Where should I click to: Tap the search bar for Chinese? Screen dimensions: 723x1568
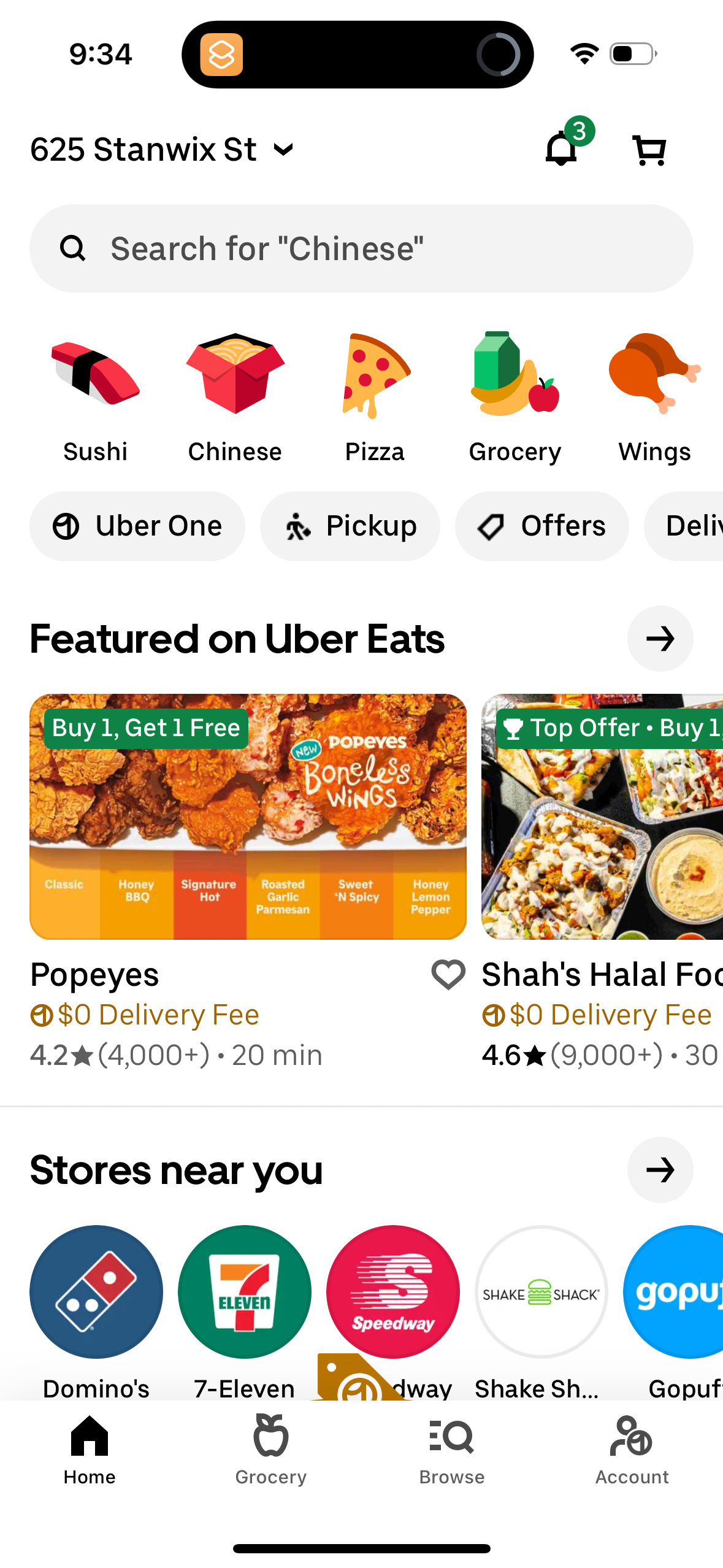pos(361,248)
